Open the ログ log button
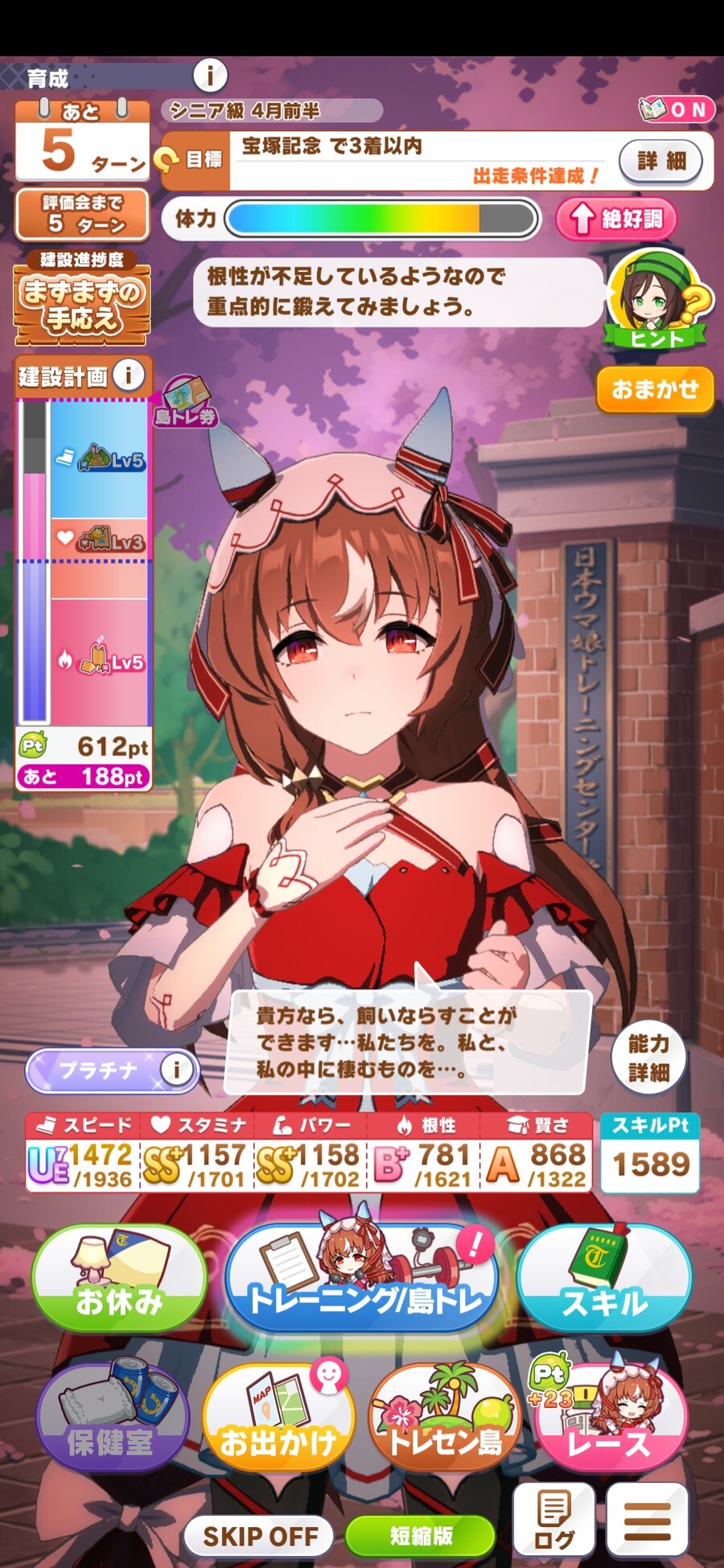This screenshot has height=1568, width=724. tap(553, 1517)
